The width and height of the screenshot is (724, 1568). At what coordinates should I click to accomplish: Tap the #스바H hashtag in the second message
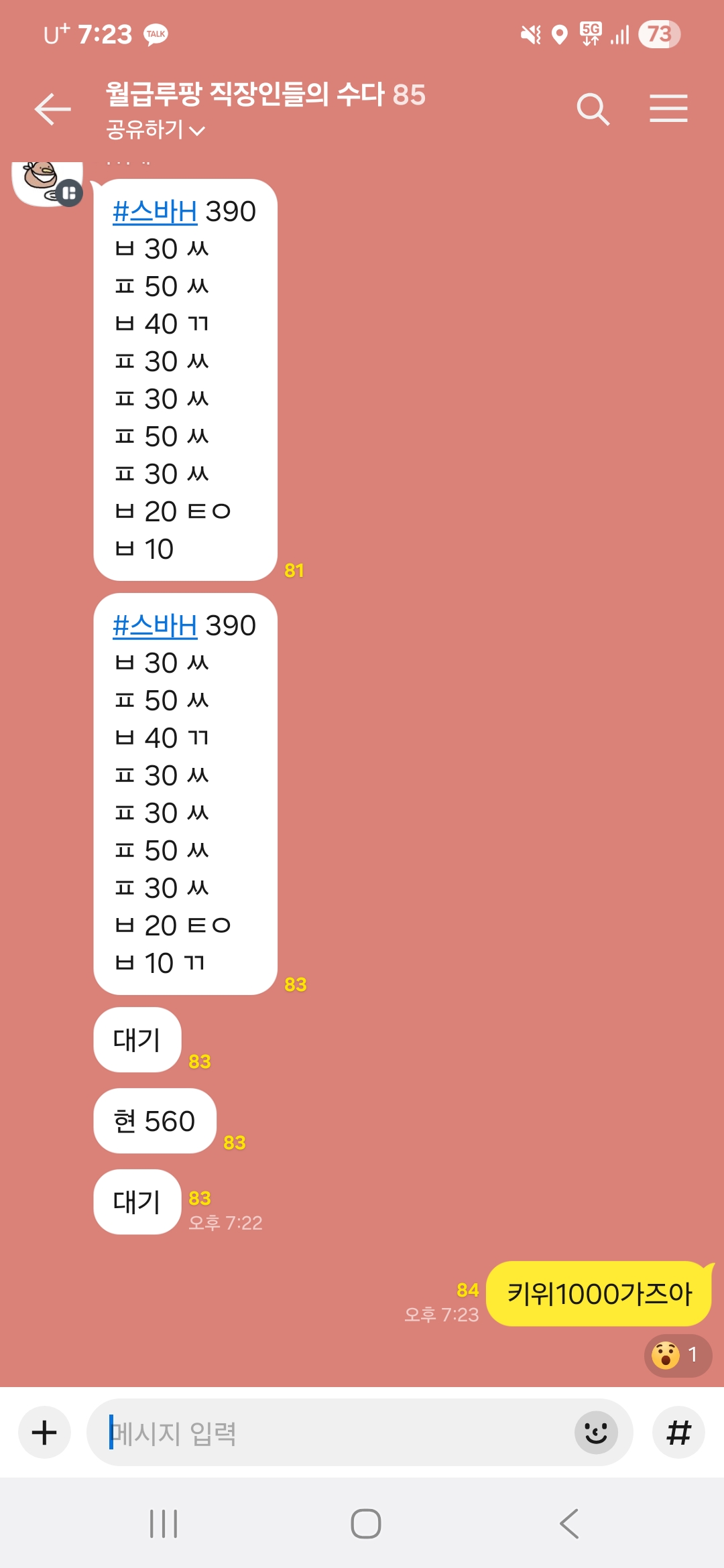(155, 626)
